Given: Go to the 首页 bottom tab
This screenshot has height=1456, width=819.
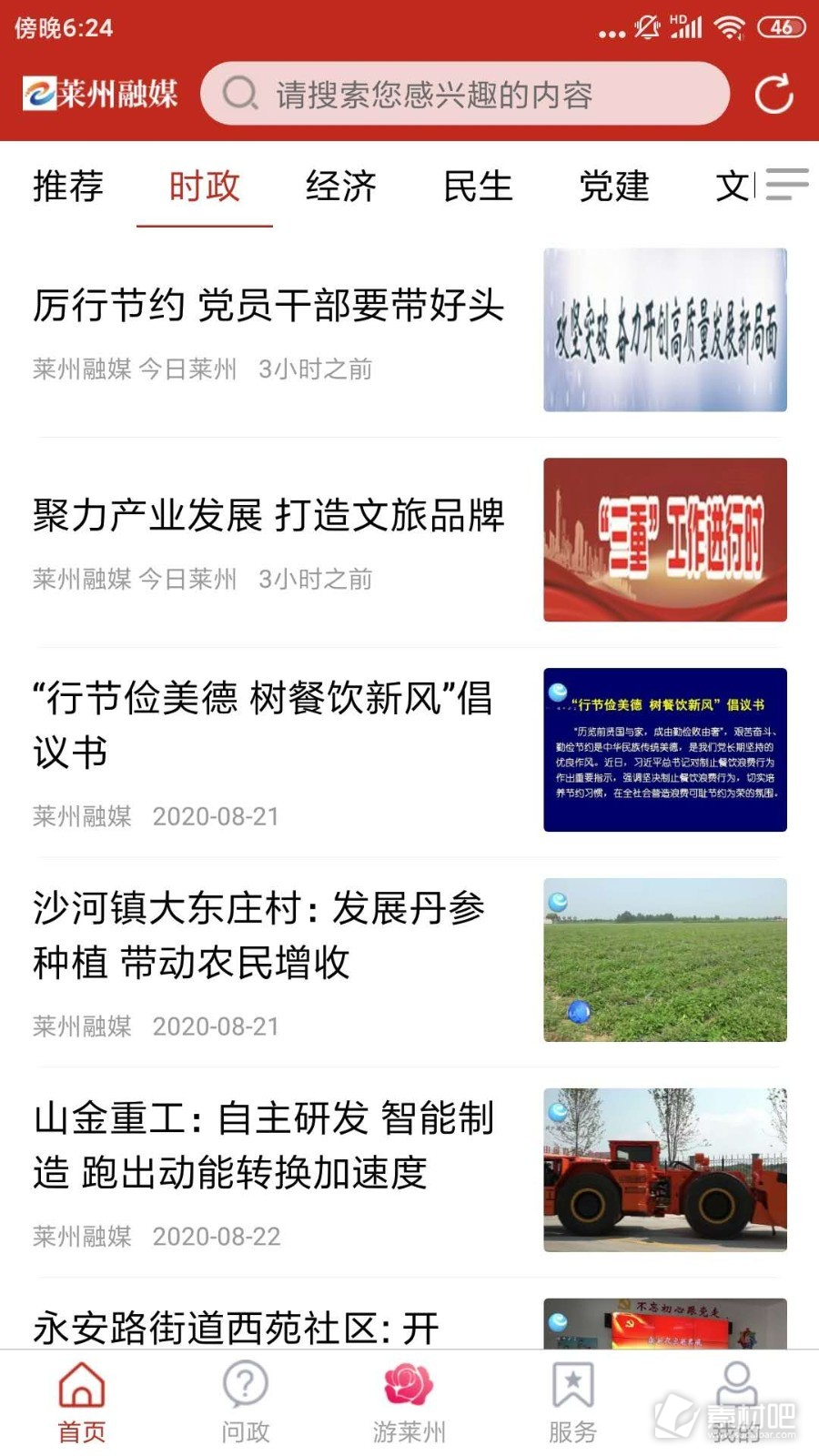Looking at the screenshot, I should pos(82,1403).
